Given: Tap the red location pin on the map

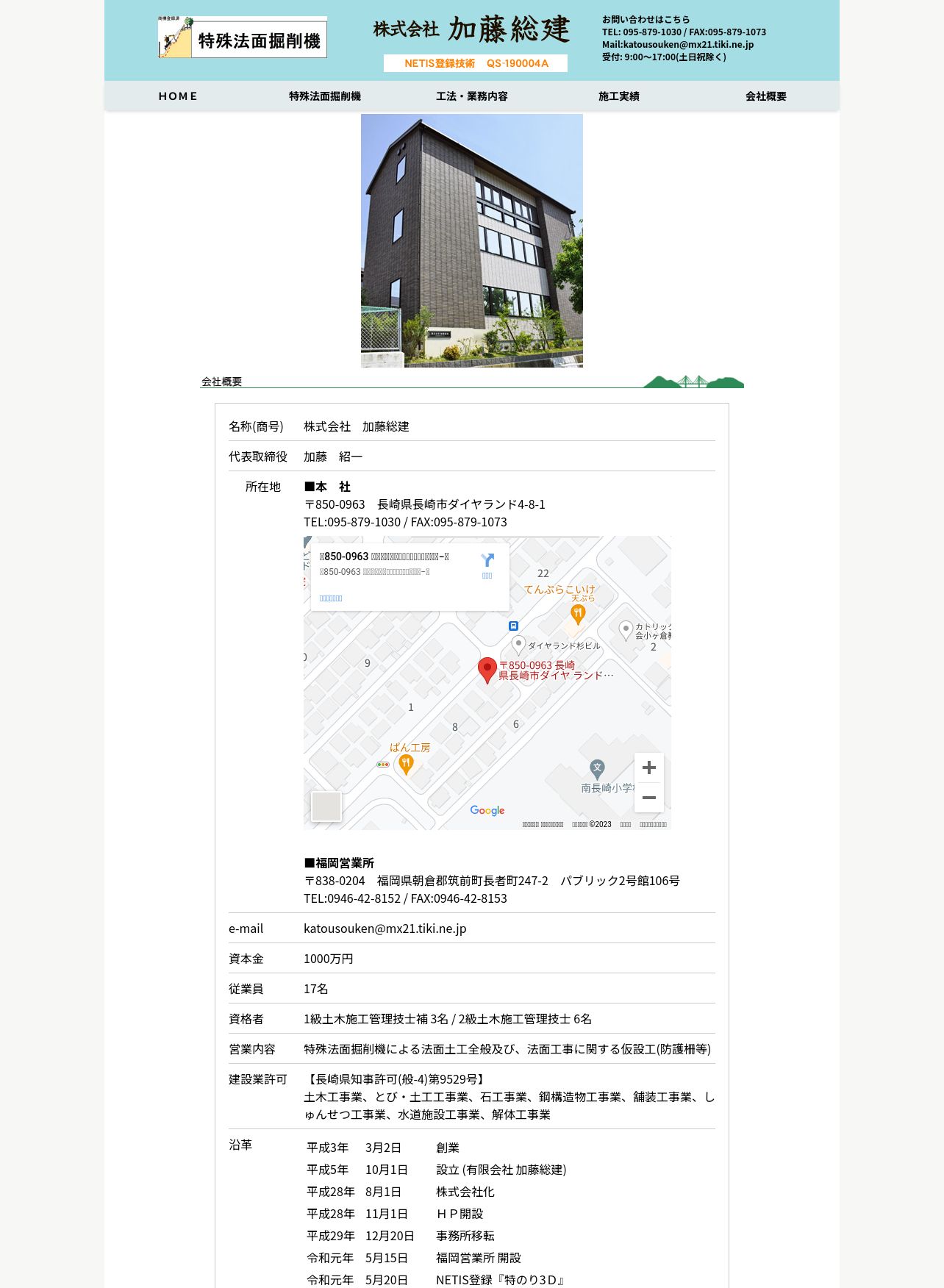Looking at the screenshot, I should tap(487, 670).
